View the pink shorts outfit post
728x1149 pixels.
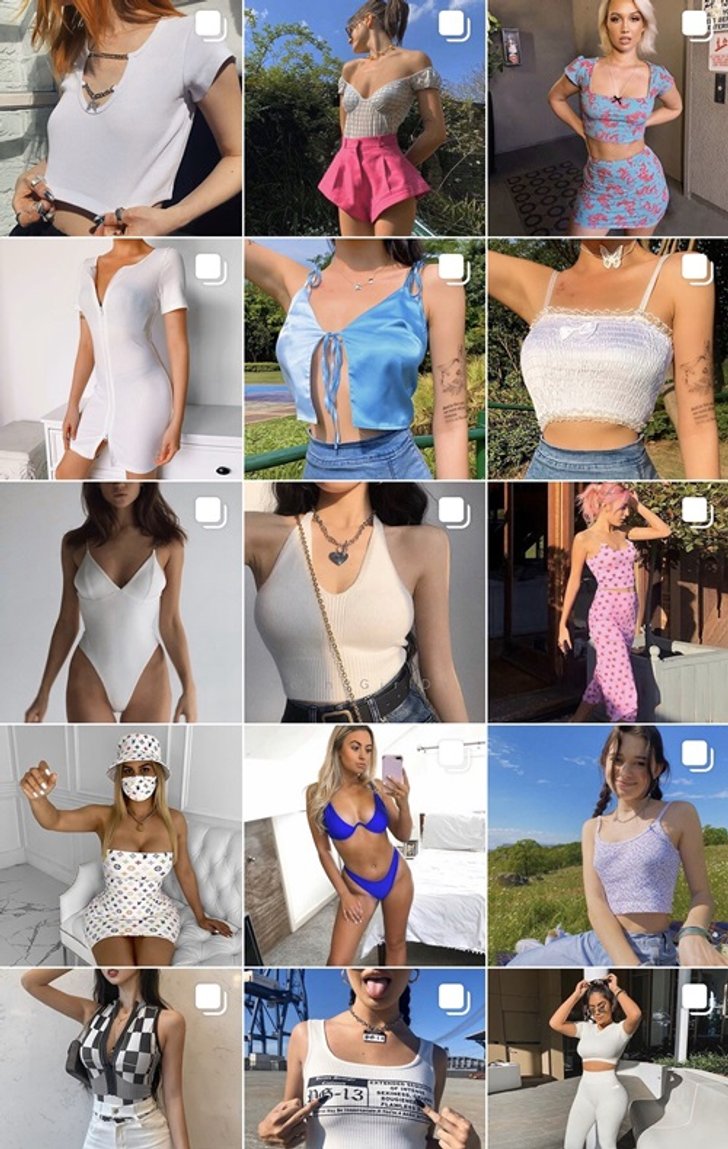tap(364, 118)
